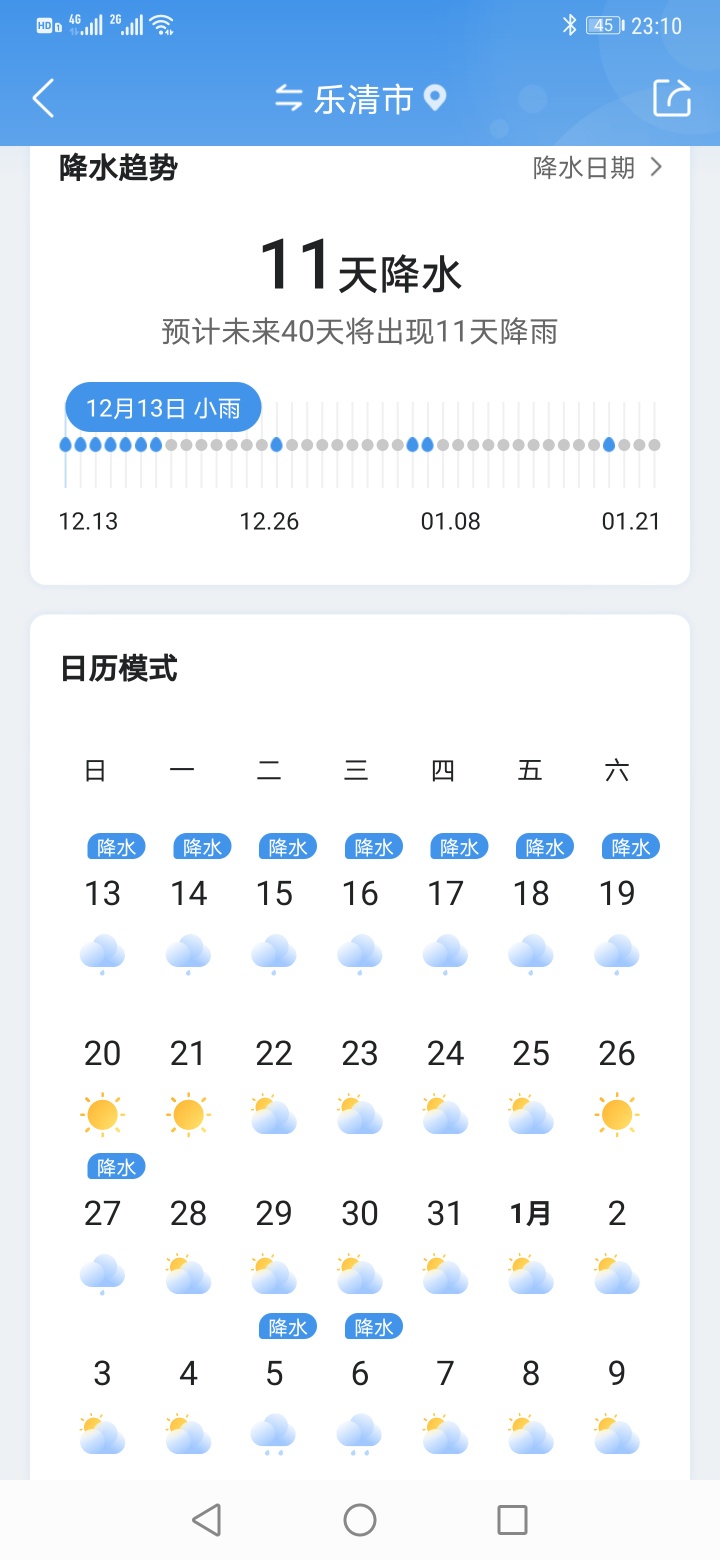The width and height of the screenshot is (720, 1560).
Task: Select December 13 in the calendar
Action: click(x=103, y=905)
